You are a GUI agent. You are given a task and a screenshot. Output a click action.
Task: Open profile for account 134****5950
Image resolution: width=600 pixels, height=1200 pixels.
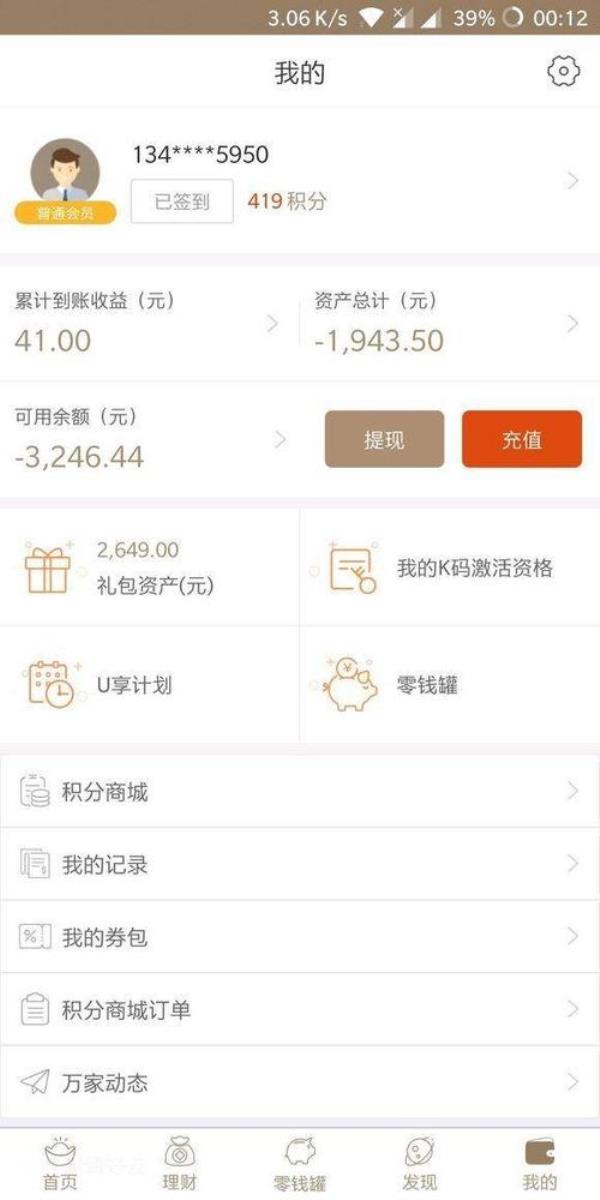click(x=300, y=180)
